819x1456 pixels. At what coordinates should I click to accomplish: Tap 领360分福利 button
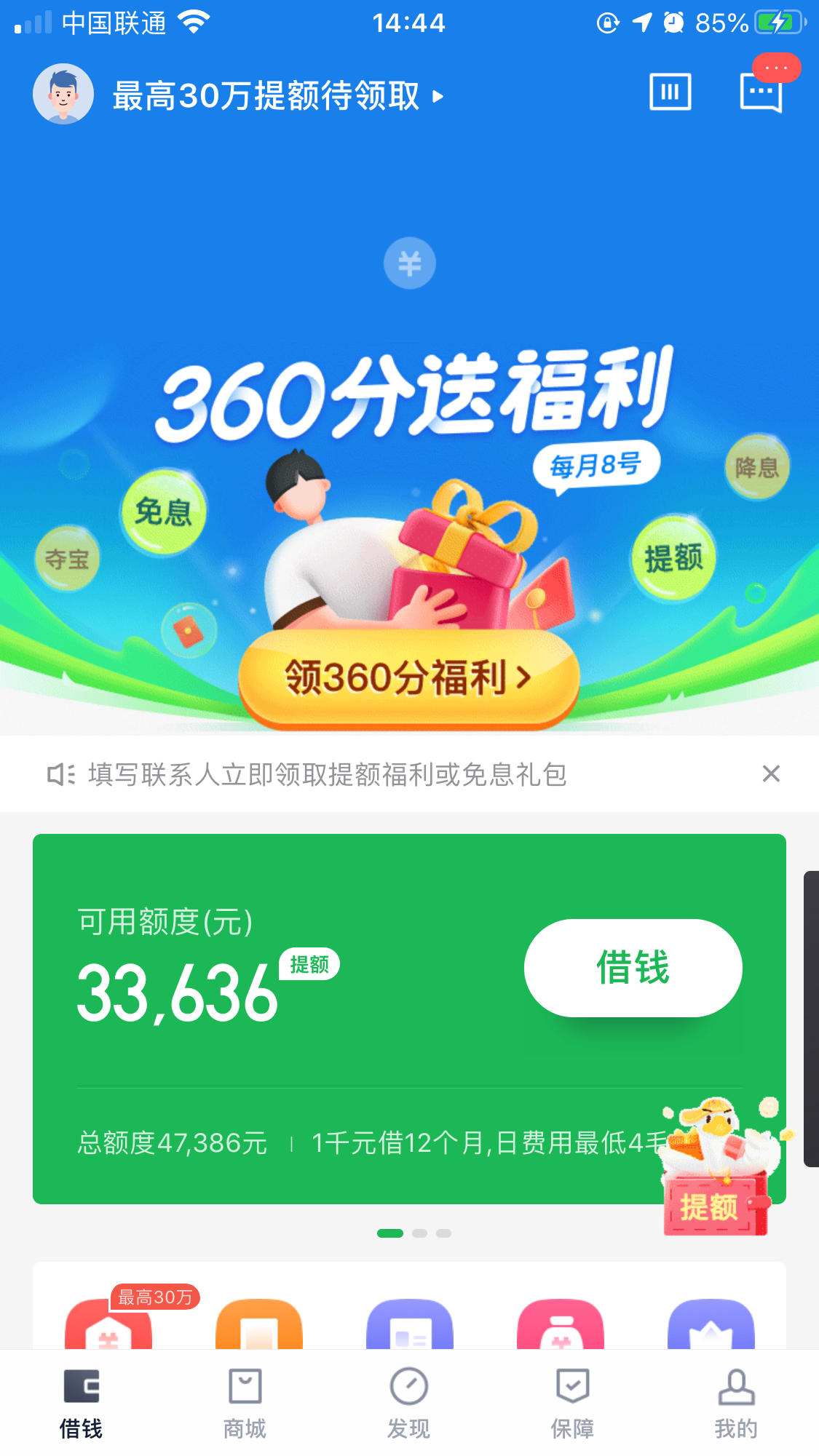[x=409, y=678]
